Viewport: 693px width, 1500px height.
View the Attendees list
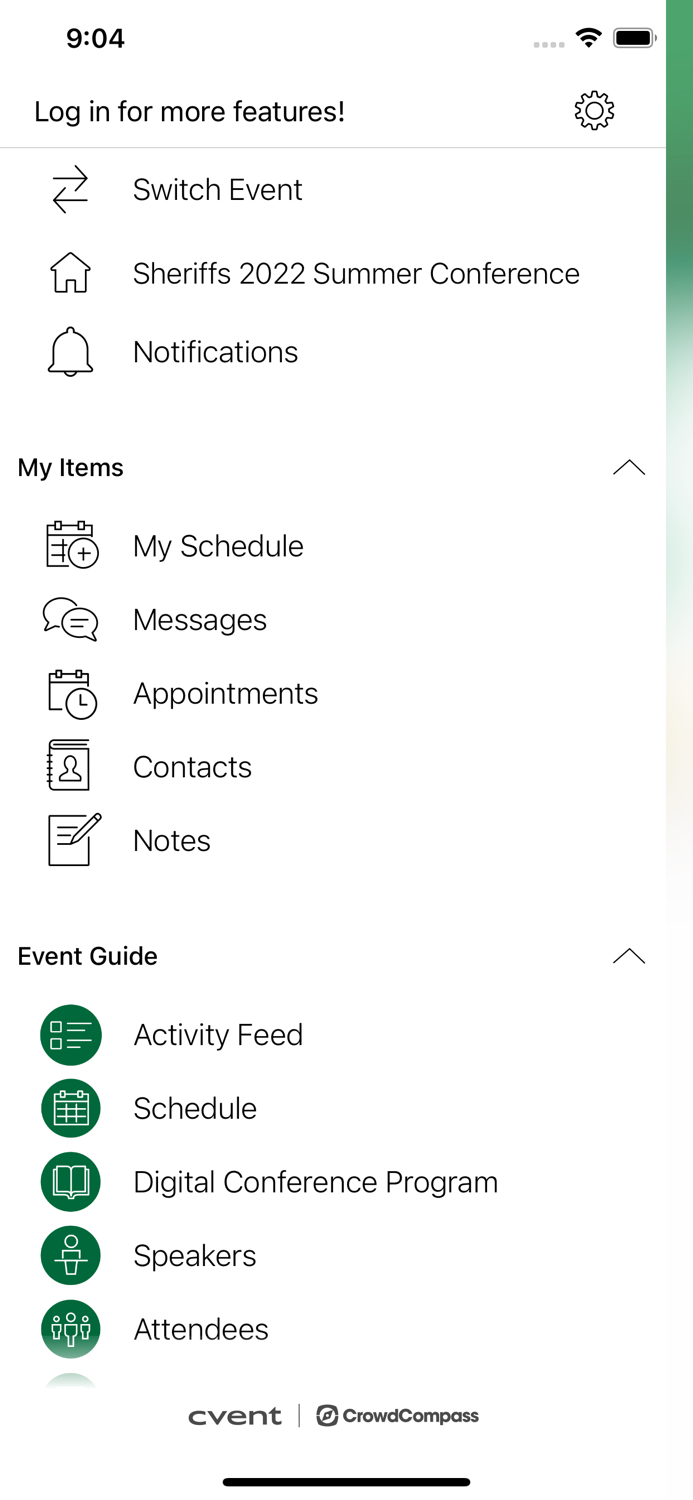(x=201, y=1329)
